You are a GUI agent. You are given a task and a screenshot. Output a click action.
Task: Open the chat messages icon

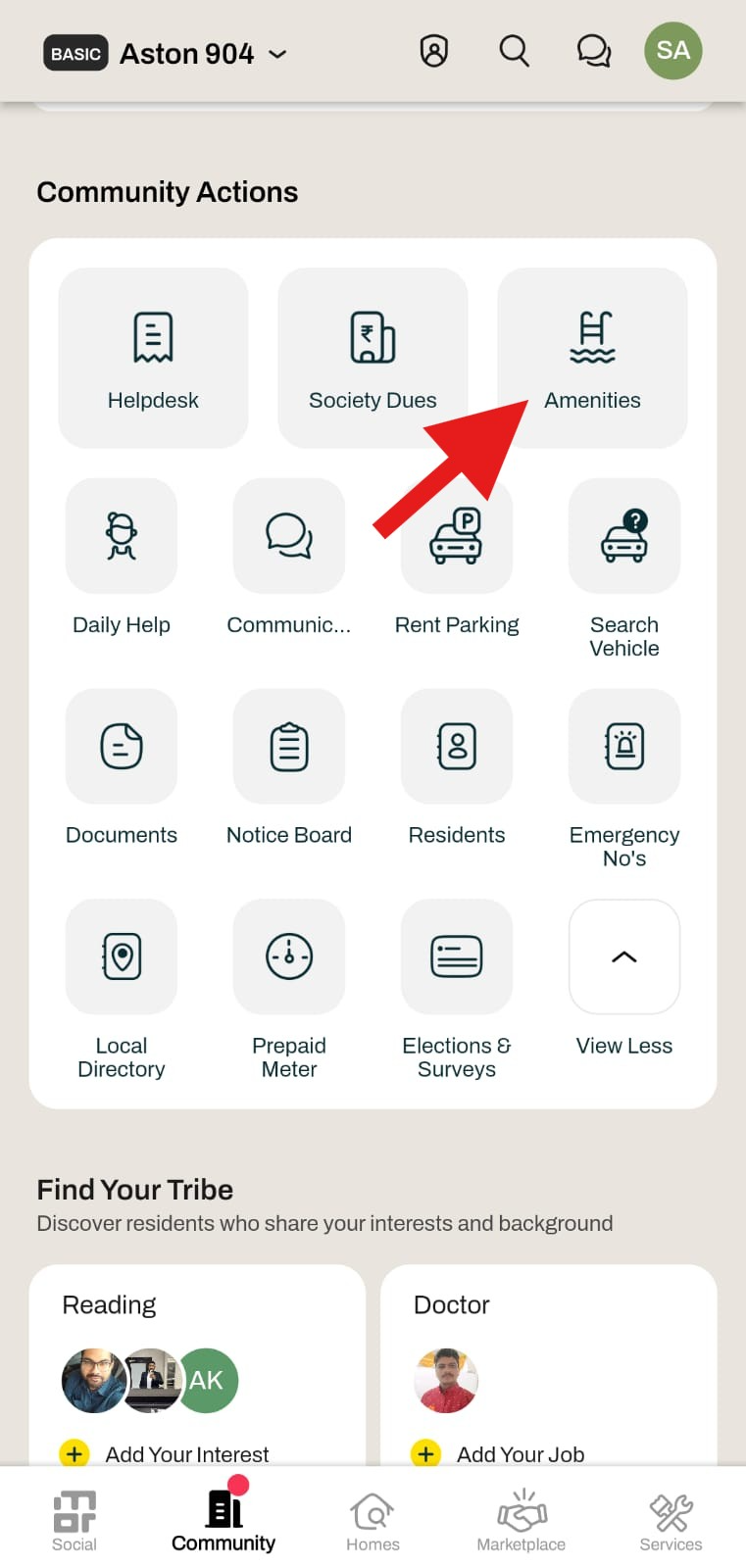(593, 51)
